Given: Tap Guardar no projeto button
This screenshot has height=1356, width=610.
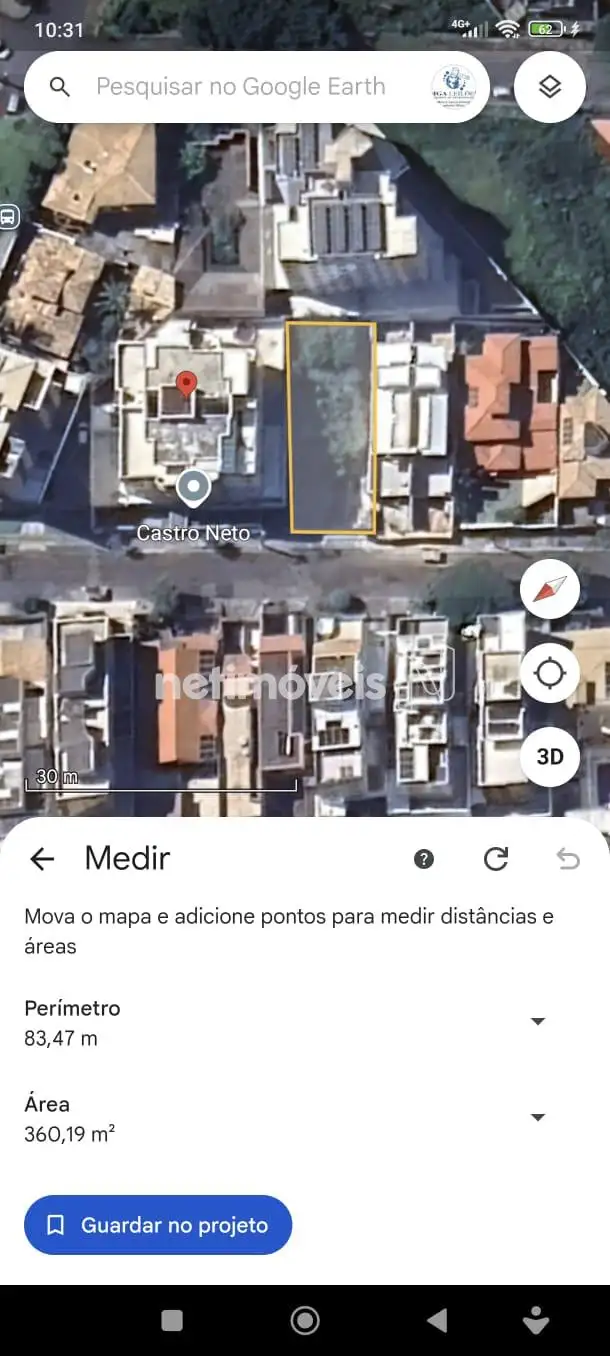Looking at the screenshot, I should coord(158,1225).
